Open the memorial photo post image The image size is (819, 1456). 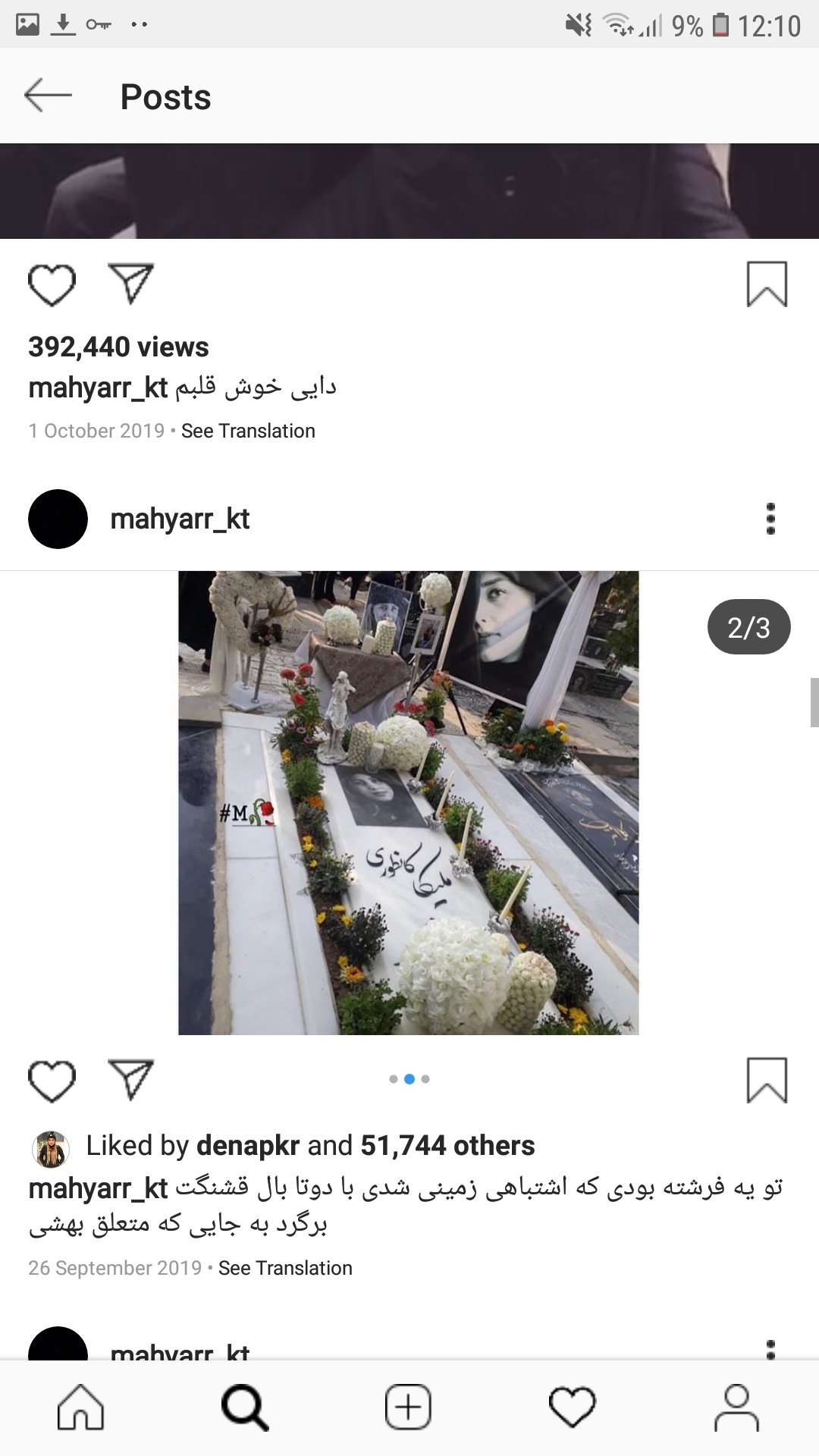[408, 802]
